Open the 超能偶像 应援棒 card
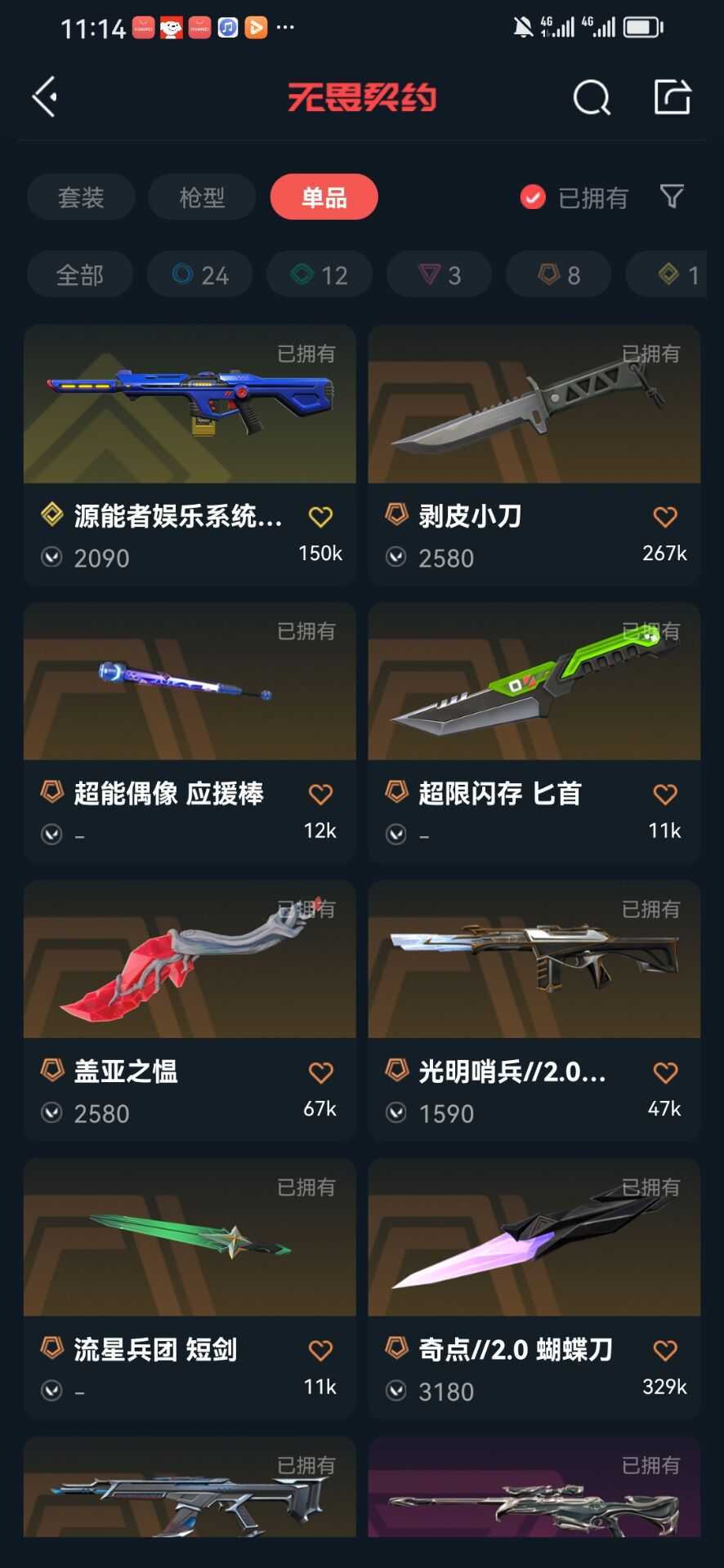724x1568 pixels. pyautogui.click(x=190, y=733)
